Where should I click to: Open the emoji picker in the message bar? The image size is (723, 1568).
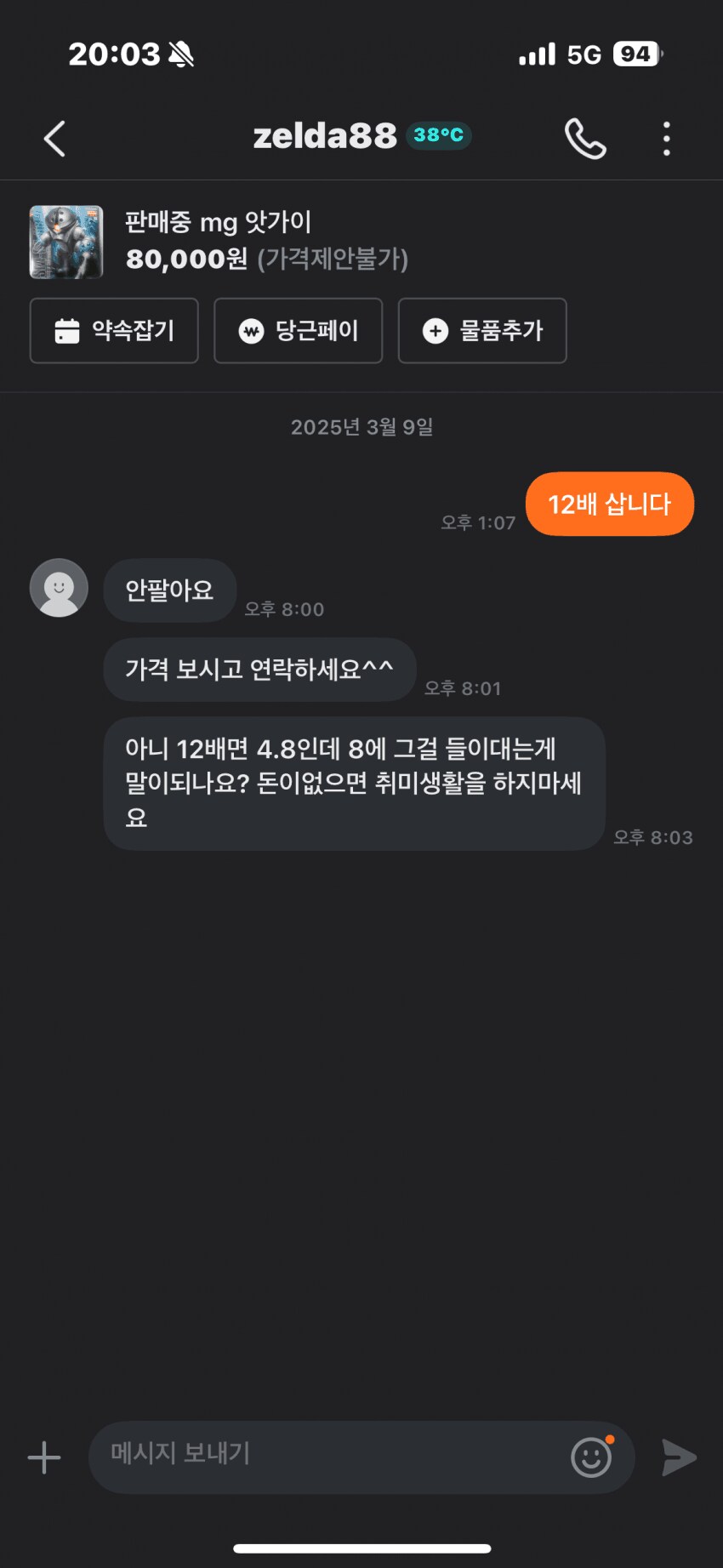pyautogui.click(x=591, y=1457)
